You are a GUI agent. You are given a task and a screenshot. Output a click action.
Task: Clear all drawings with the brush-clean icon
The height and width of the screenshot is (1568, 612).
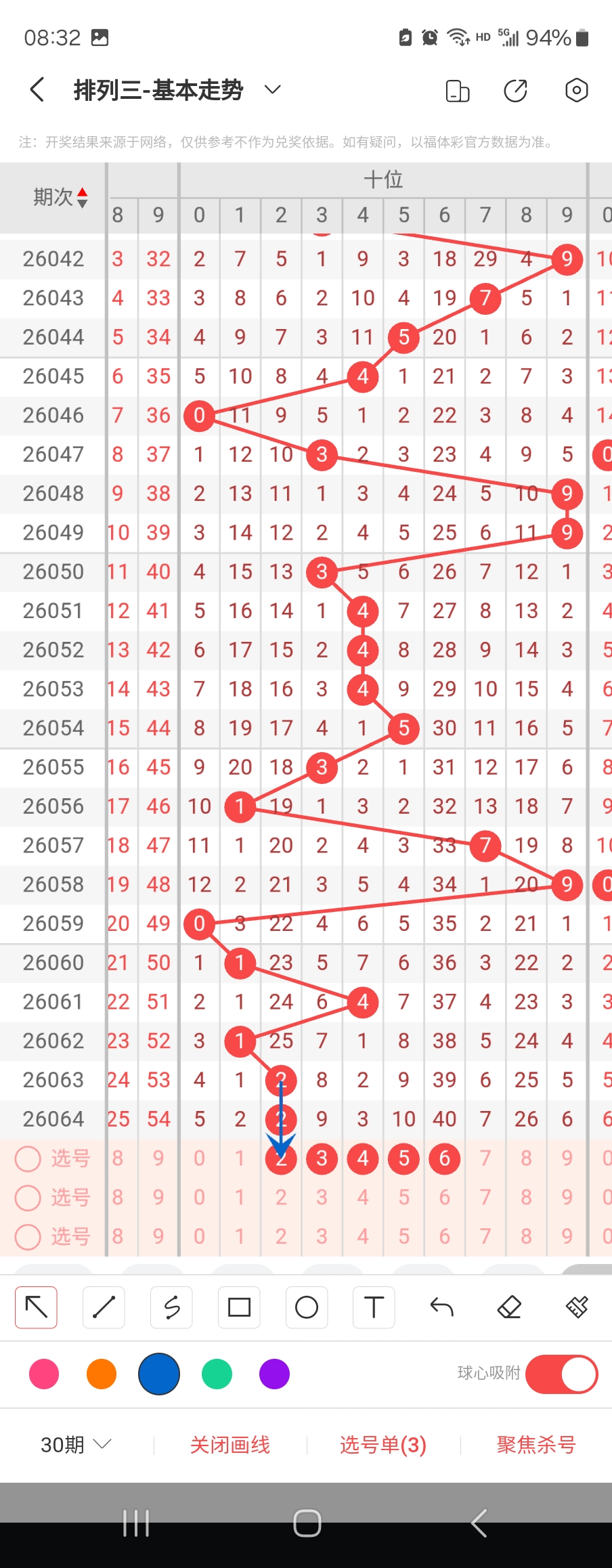coord(577,1307)
